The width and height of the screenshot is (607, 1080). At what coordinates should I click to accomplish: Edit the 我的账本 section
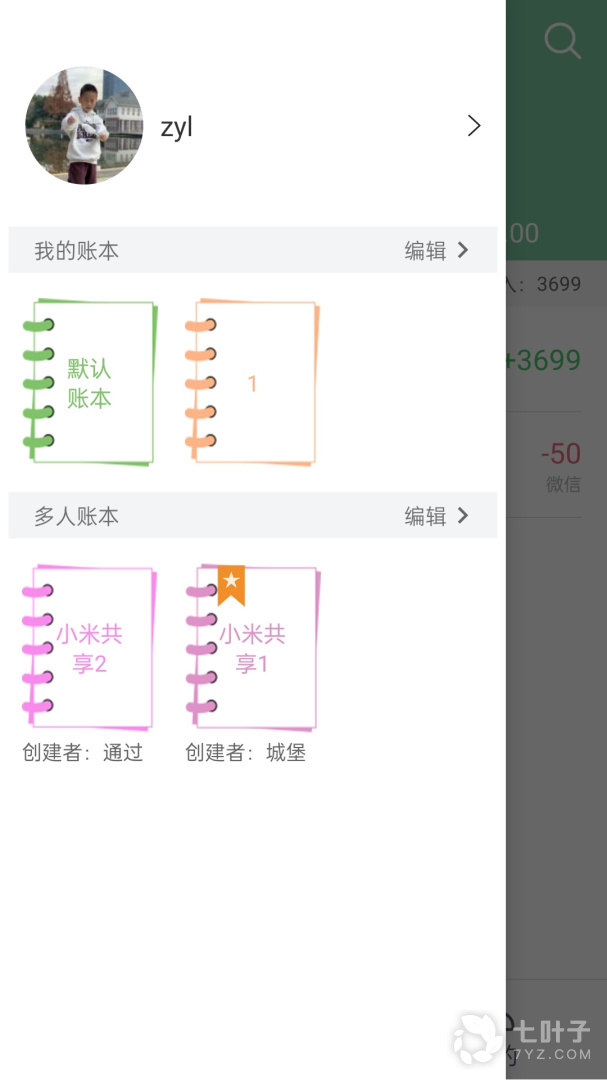436,251
